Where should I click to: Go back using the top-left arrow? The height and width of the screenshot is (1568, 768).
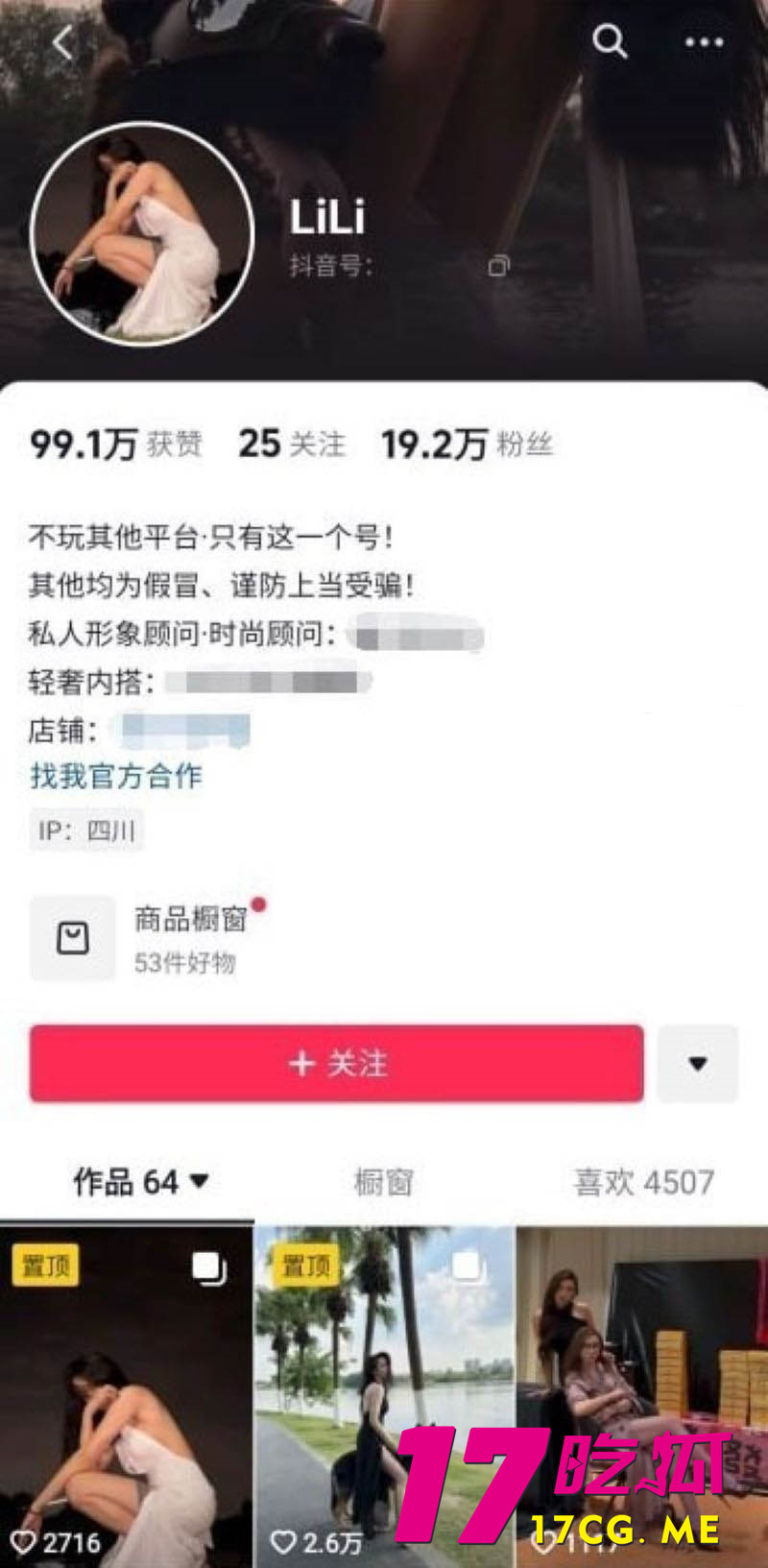coord(63,42)
